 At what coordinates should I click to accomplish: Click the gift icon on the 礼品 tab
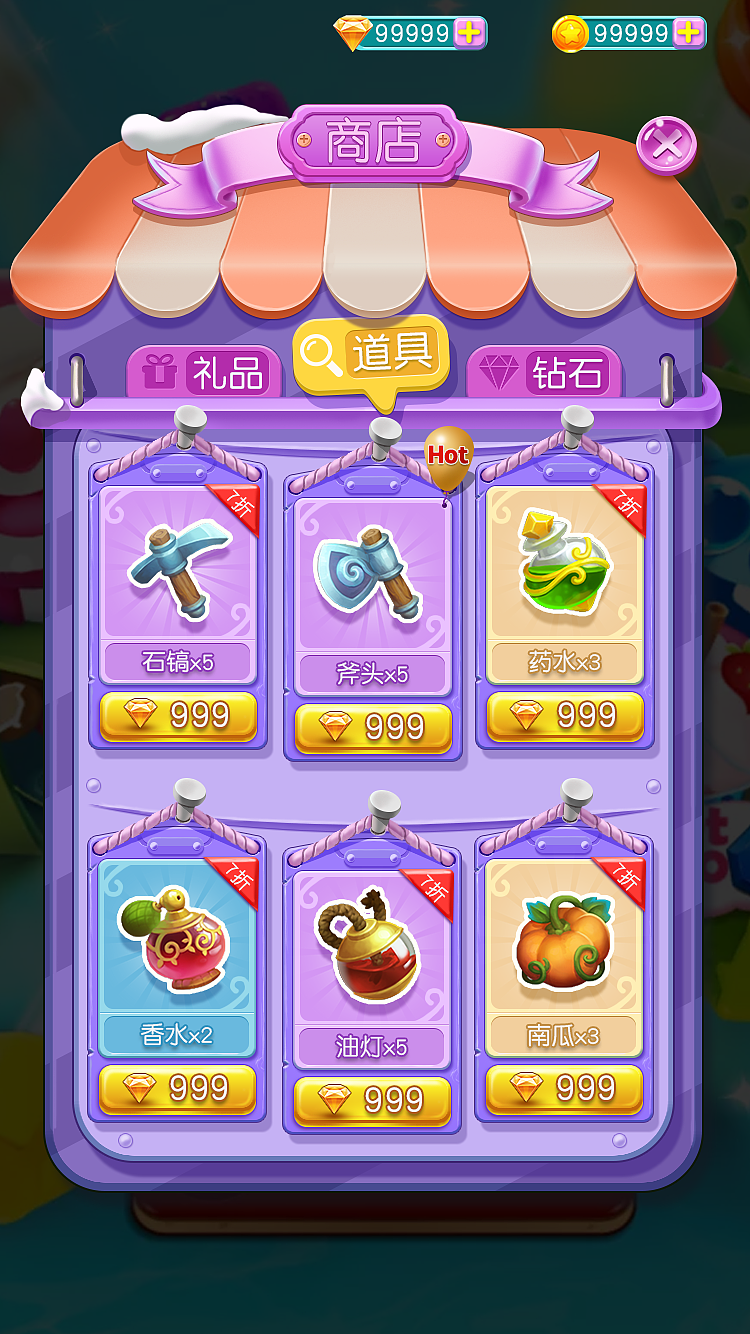click(159, 373)
